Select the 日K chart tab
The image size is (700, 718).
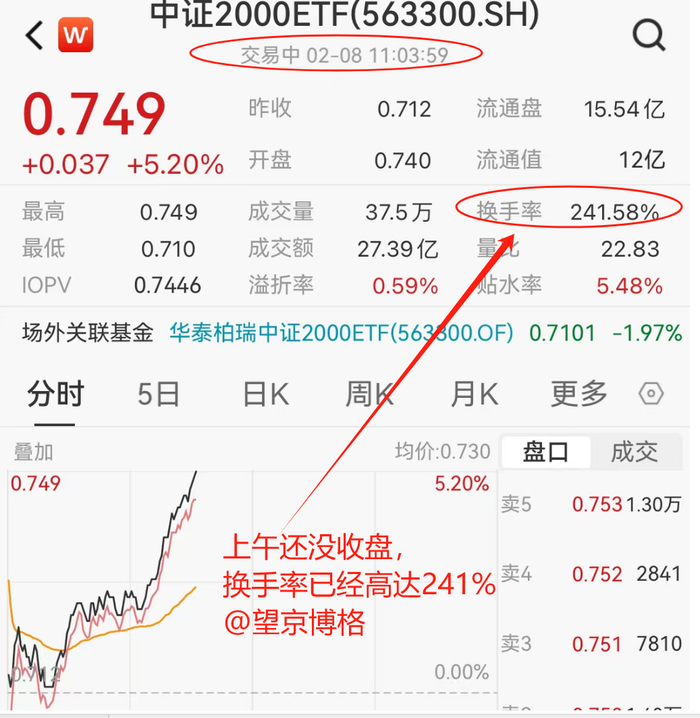click(265, 394)
